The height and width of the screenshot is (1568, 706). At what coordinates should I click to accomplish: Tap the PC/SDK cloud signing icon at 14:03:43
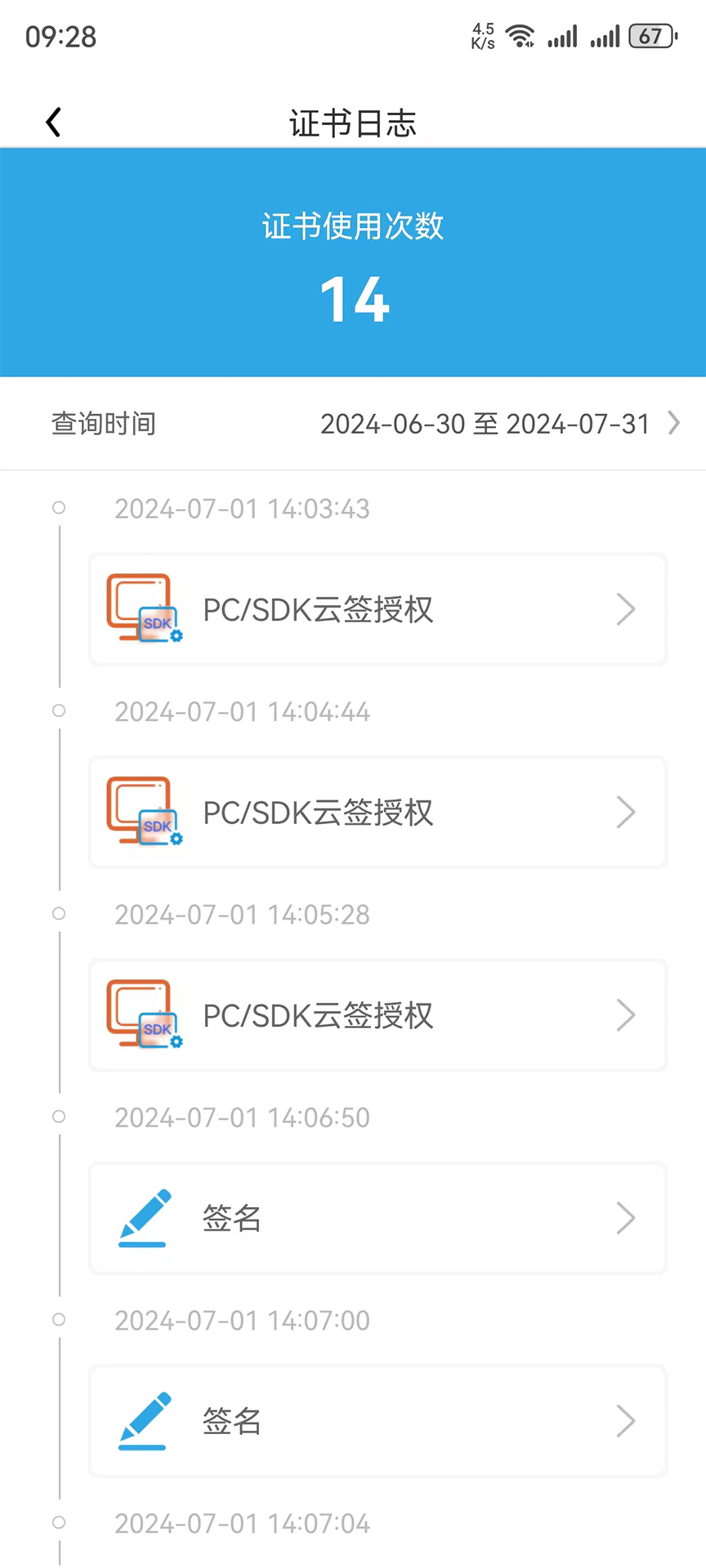click(143, 608)
